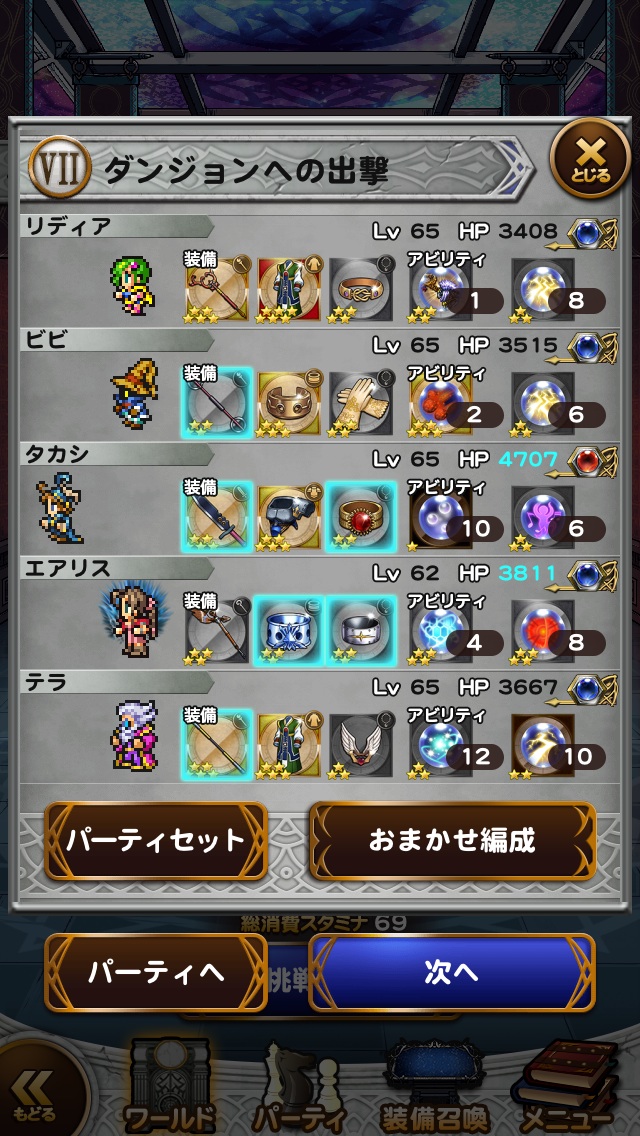The width and height of the screenshot is (640, 1136).
Task: Close the dungeon sortie dialog (とじる)
Action: [590, 160]
